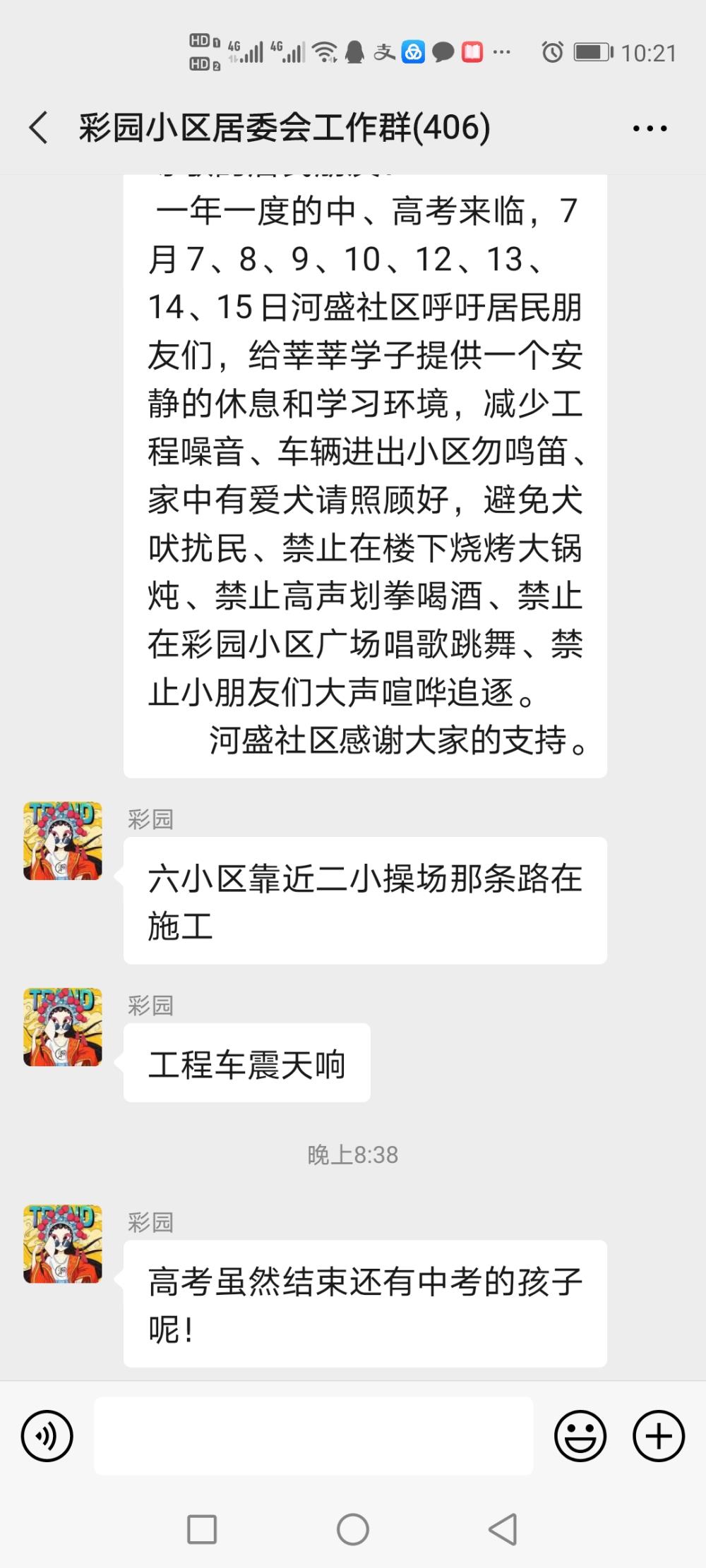Tap the message text field
Screen dimensions: 706x1568
click(313, 1435)
